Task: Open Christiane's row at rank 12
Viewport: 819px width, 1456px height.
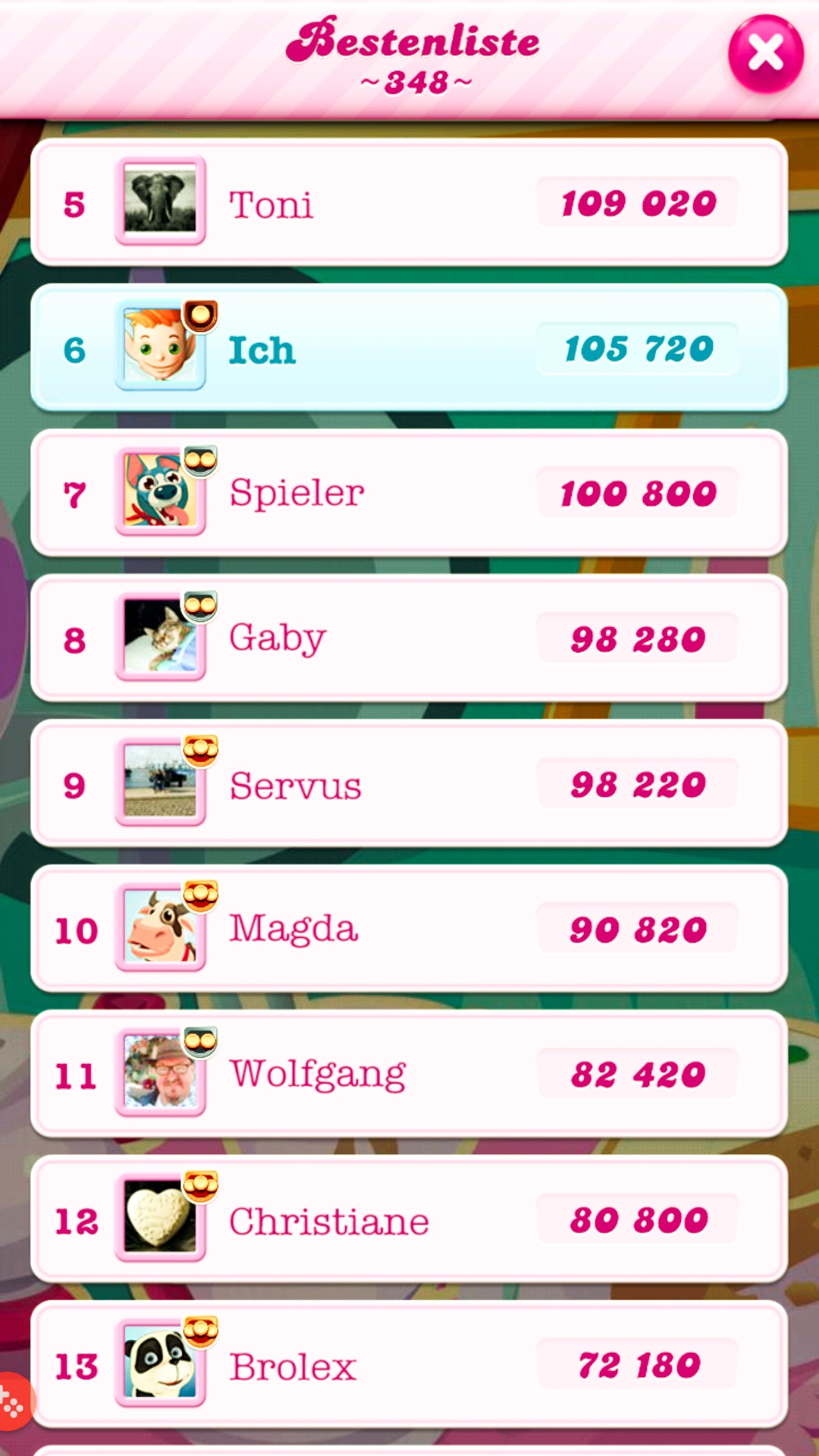Action: (409, 1219)
